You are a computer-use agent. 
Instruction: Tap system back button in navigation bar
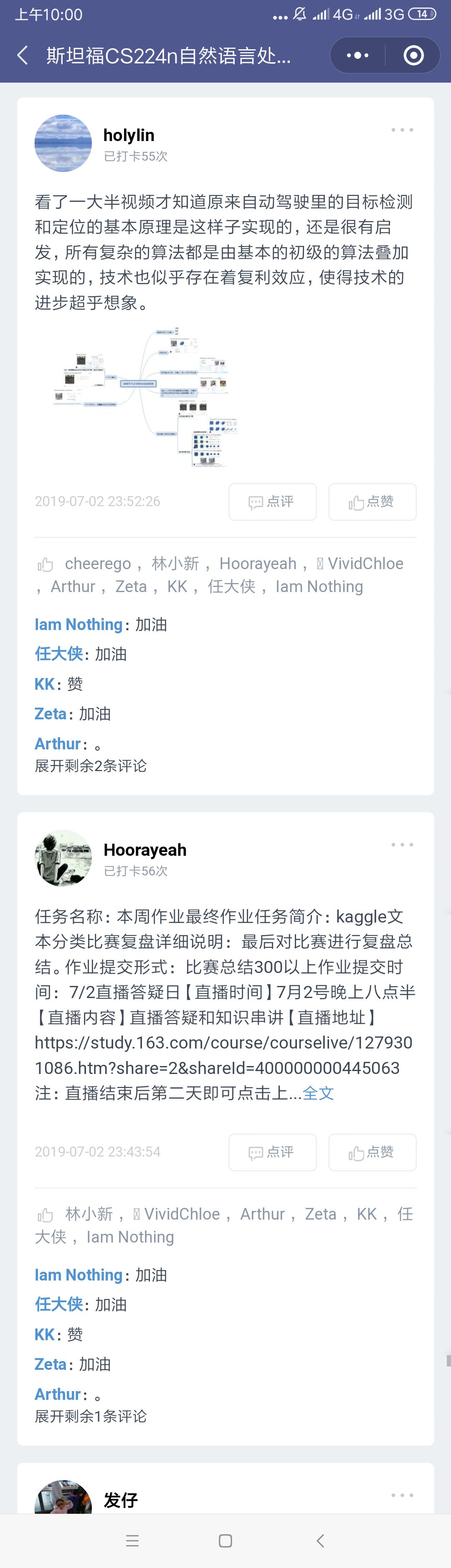tap(321, 1540)
